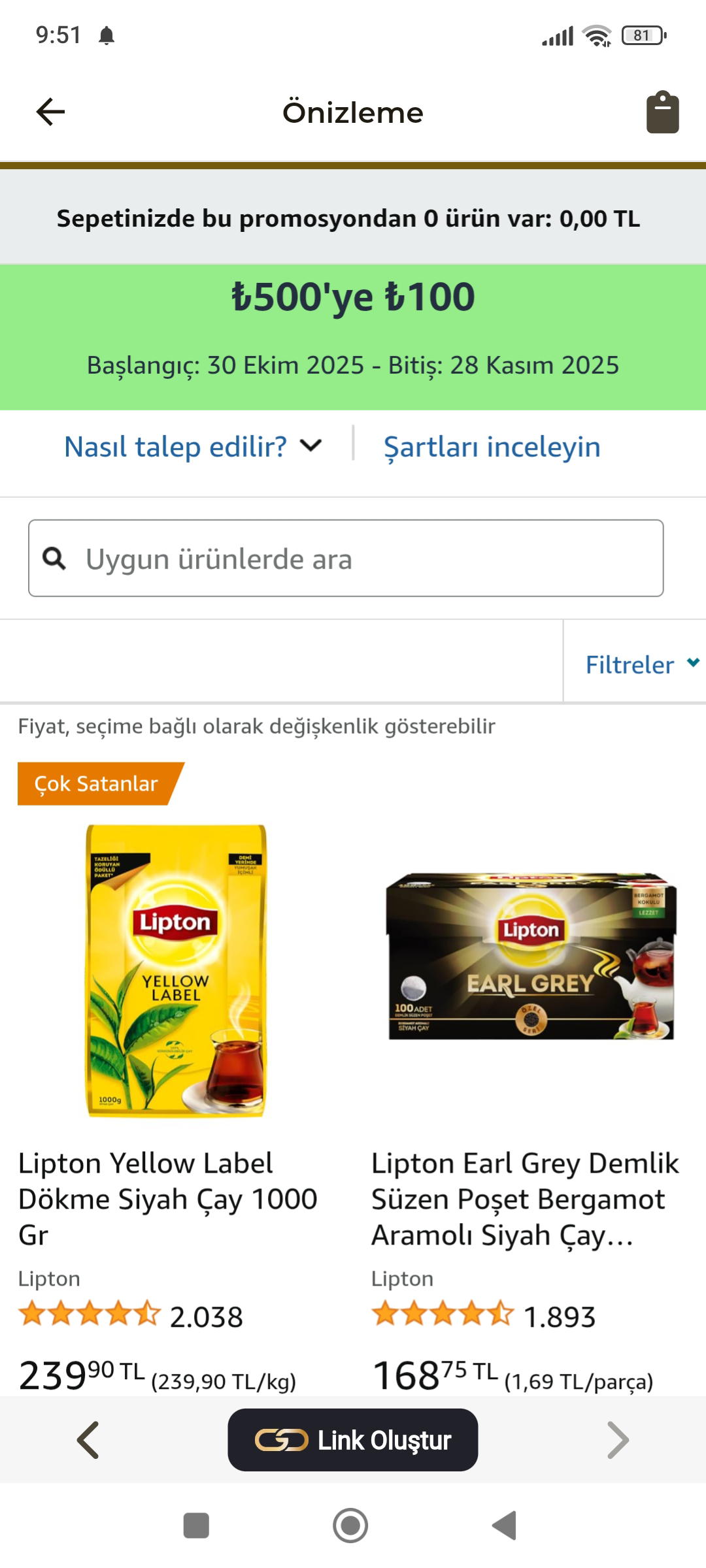Open the clipboard icon in the header

662,112
